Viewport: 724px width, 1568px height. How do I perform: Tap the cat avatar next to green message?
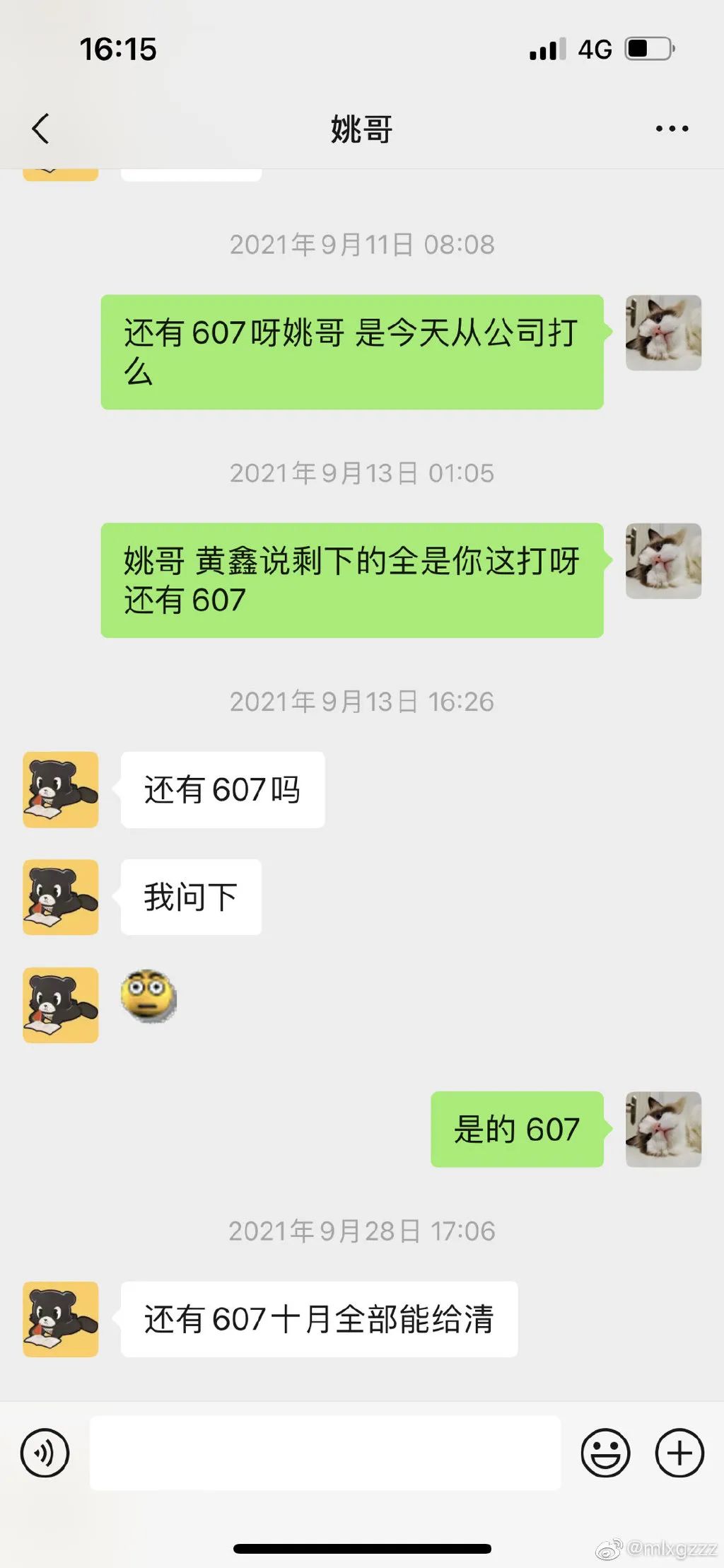(663, 332)
